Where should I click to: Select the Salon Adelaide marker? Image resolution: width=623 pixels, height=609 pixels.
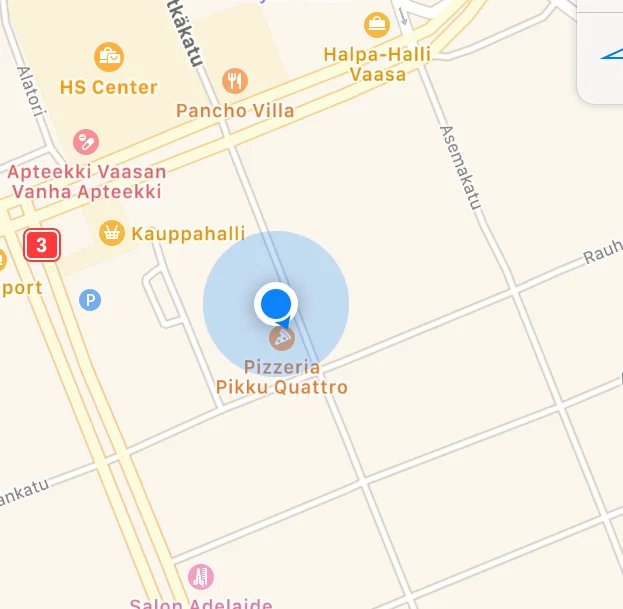click(x=201, y=577)
